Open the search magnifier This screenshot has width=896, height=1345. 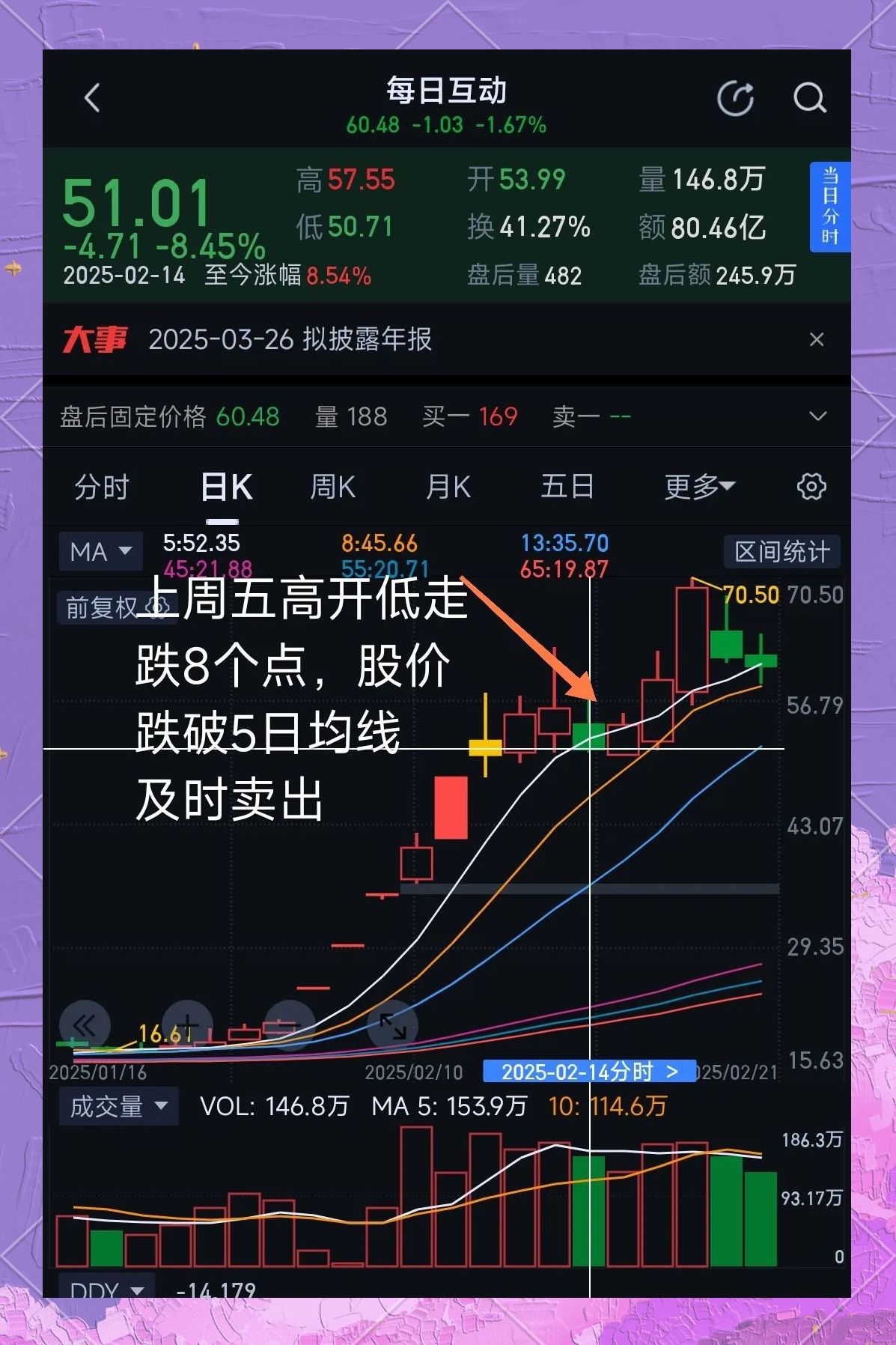(x=811, y=98)
